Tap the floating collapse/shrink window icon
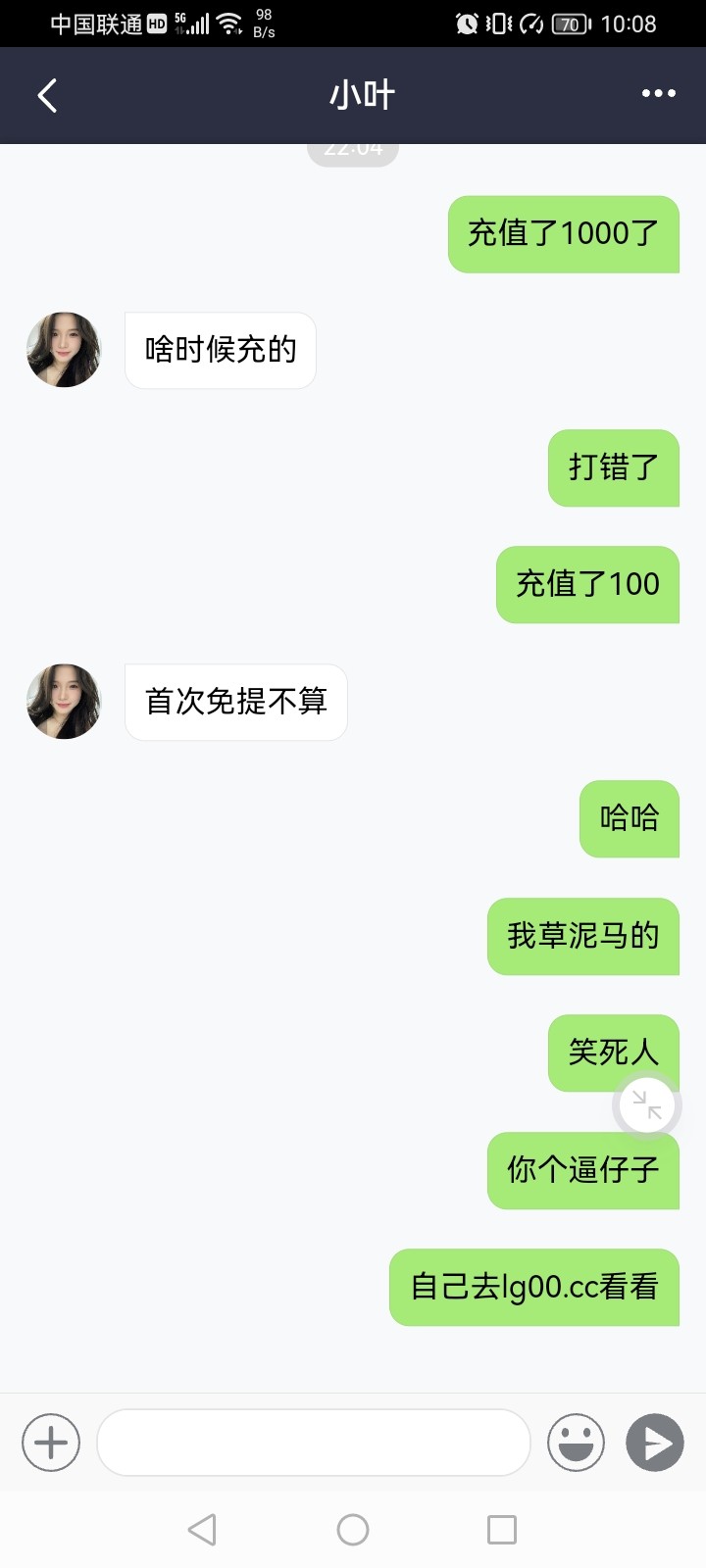This screenshot has height=1568, width=706. pos(646,1104)
